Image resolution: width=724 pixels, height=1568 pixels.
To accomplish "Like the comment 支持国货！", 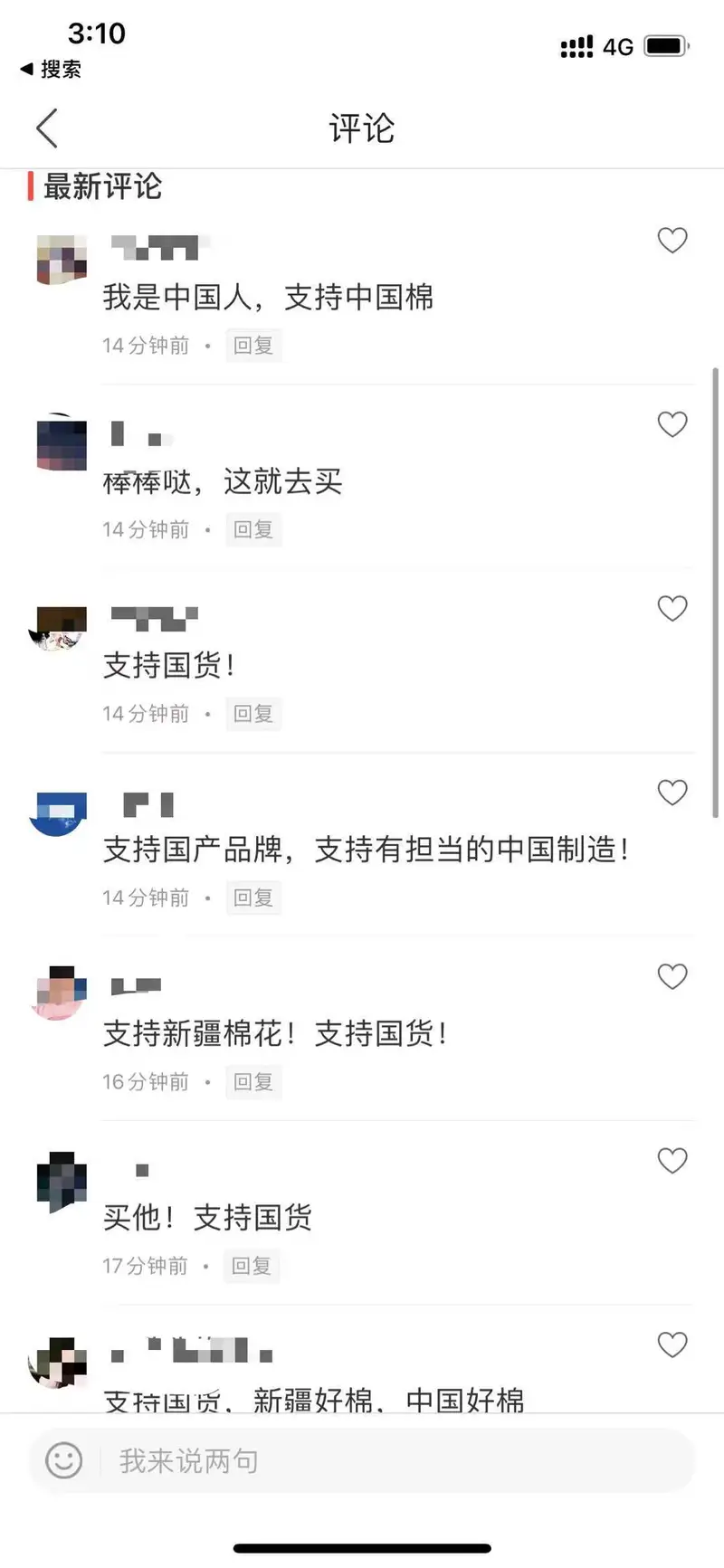I will click(672, 608).
